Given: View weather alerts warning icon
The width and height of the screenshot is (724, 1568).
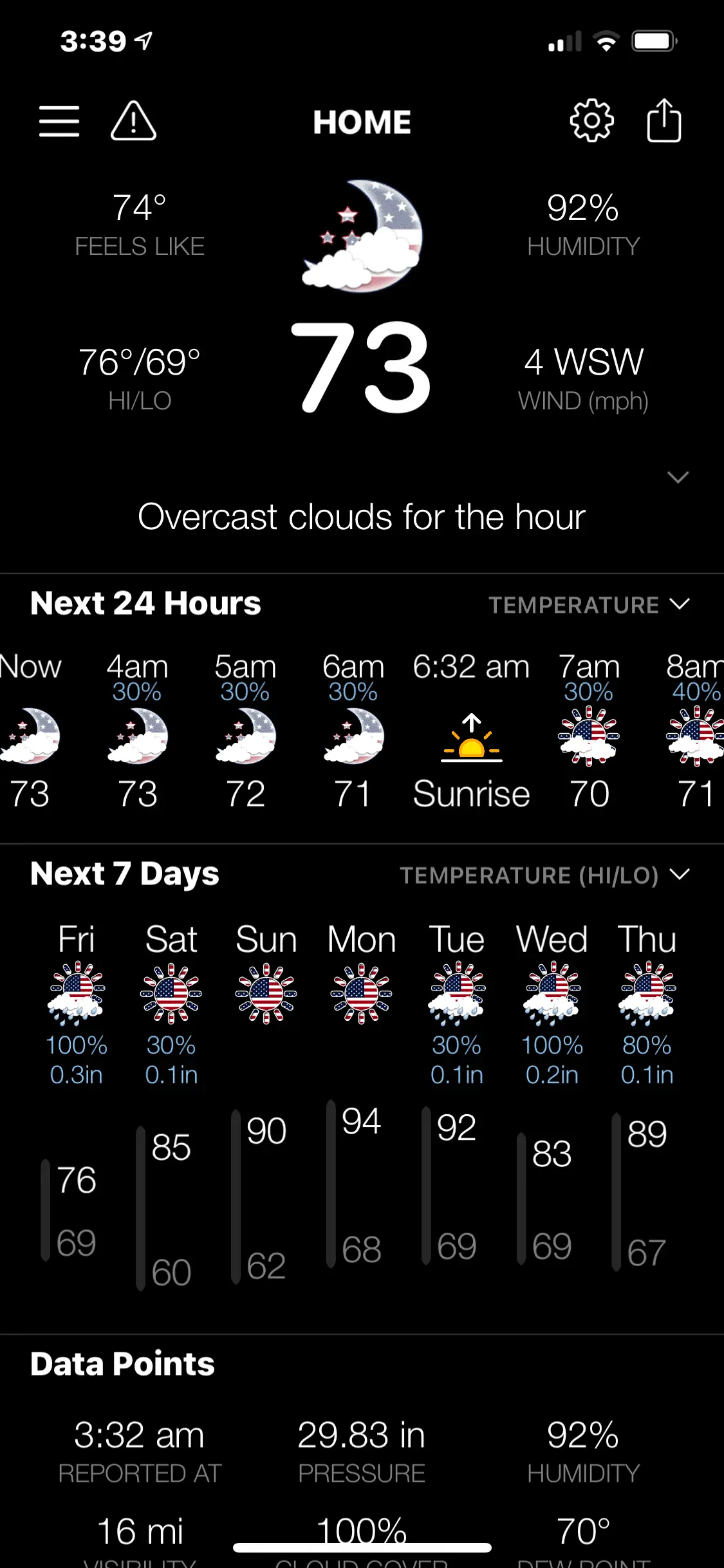Looking at the screenshot, I should (133, 122).
